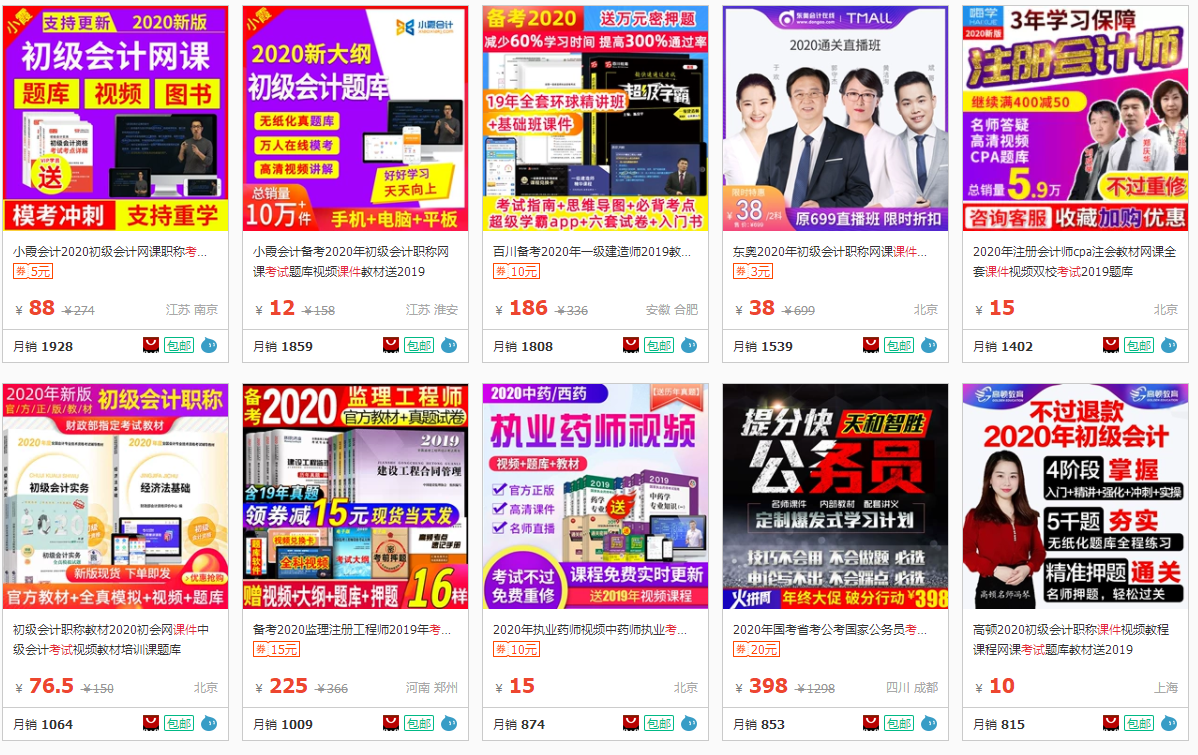
Task: Open 小霞会计初级会计题库 product priced 12
Action: [355, 117]
